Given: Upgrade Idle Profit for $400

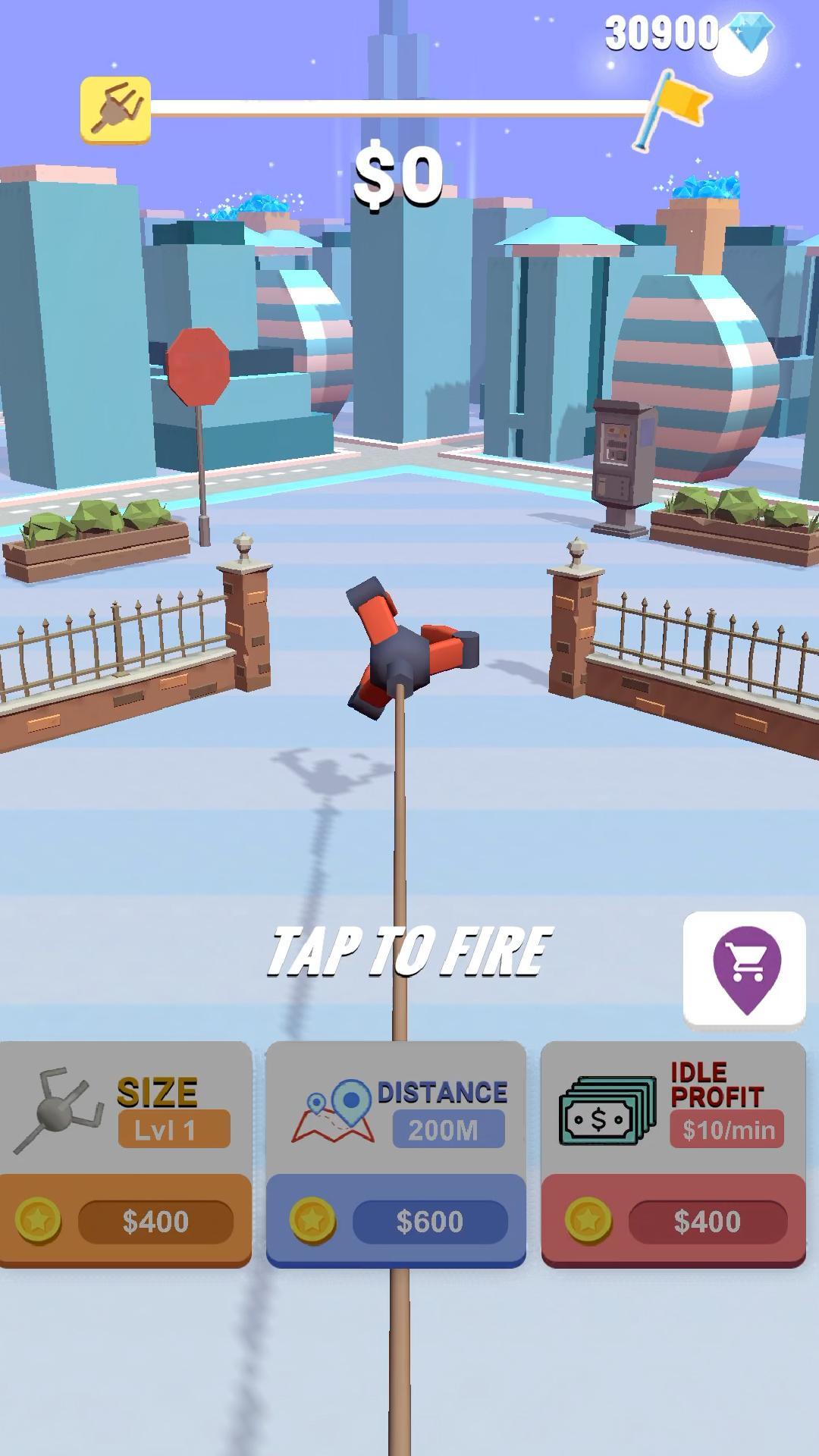Looking at the screenshot, I should (673, 1220).
